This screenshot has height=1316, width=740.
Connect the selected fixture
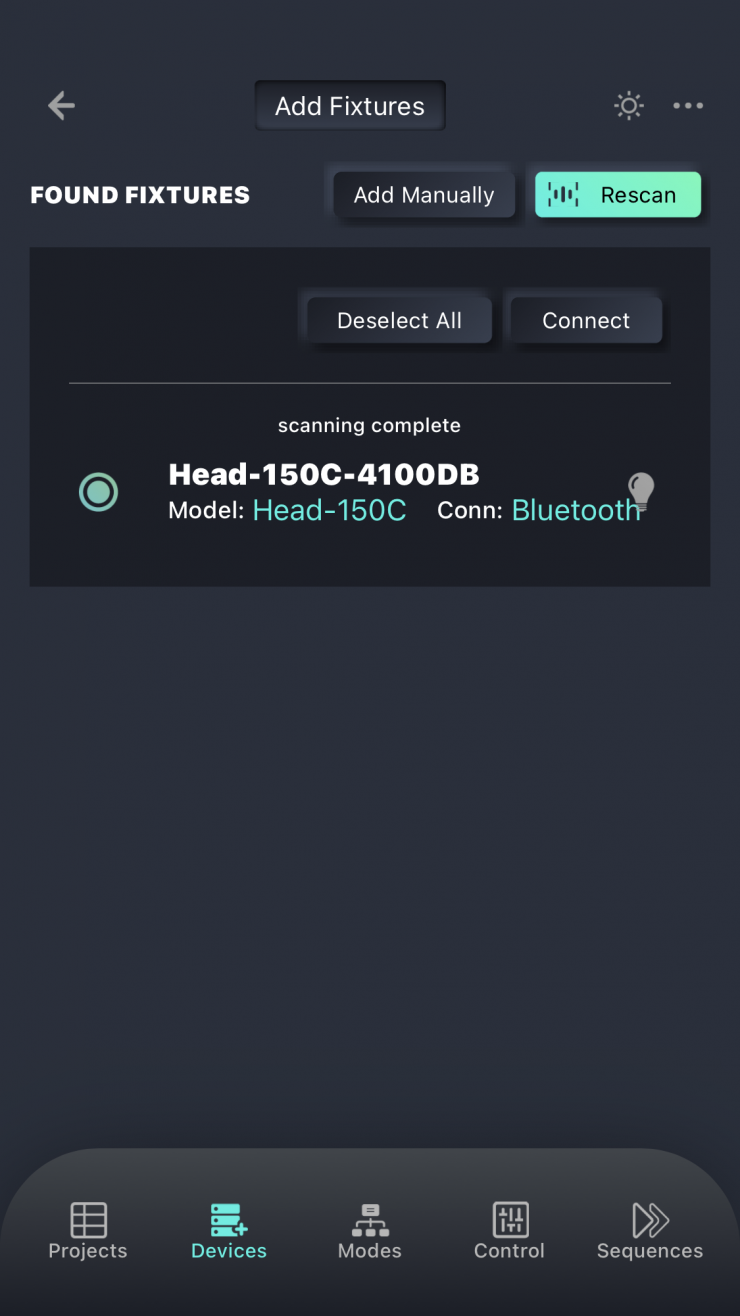click(x=586, y=321)
